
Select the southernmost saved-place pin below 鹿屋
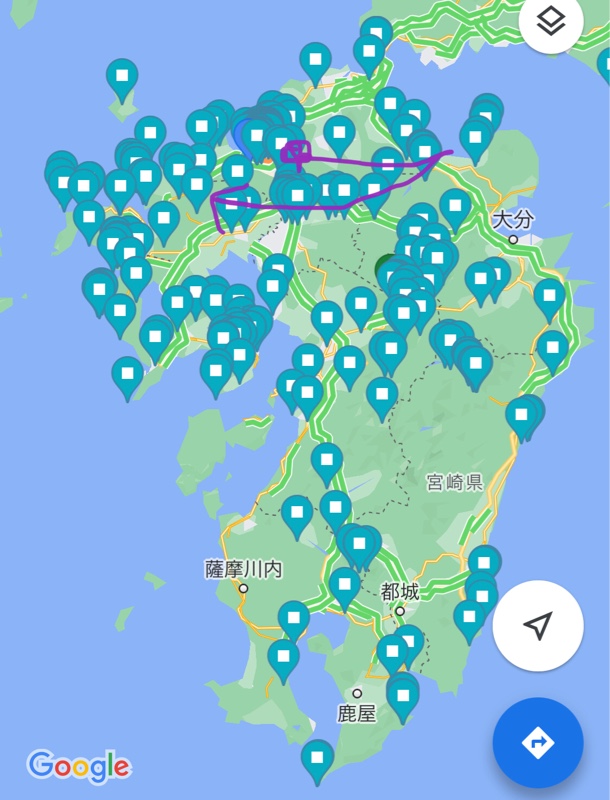(317, 758)
